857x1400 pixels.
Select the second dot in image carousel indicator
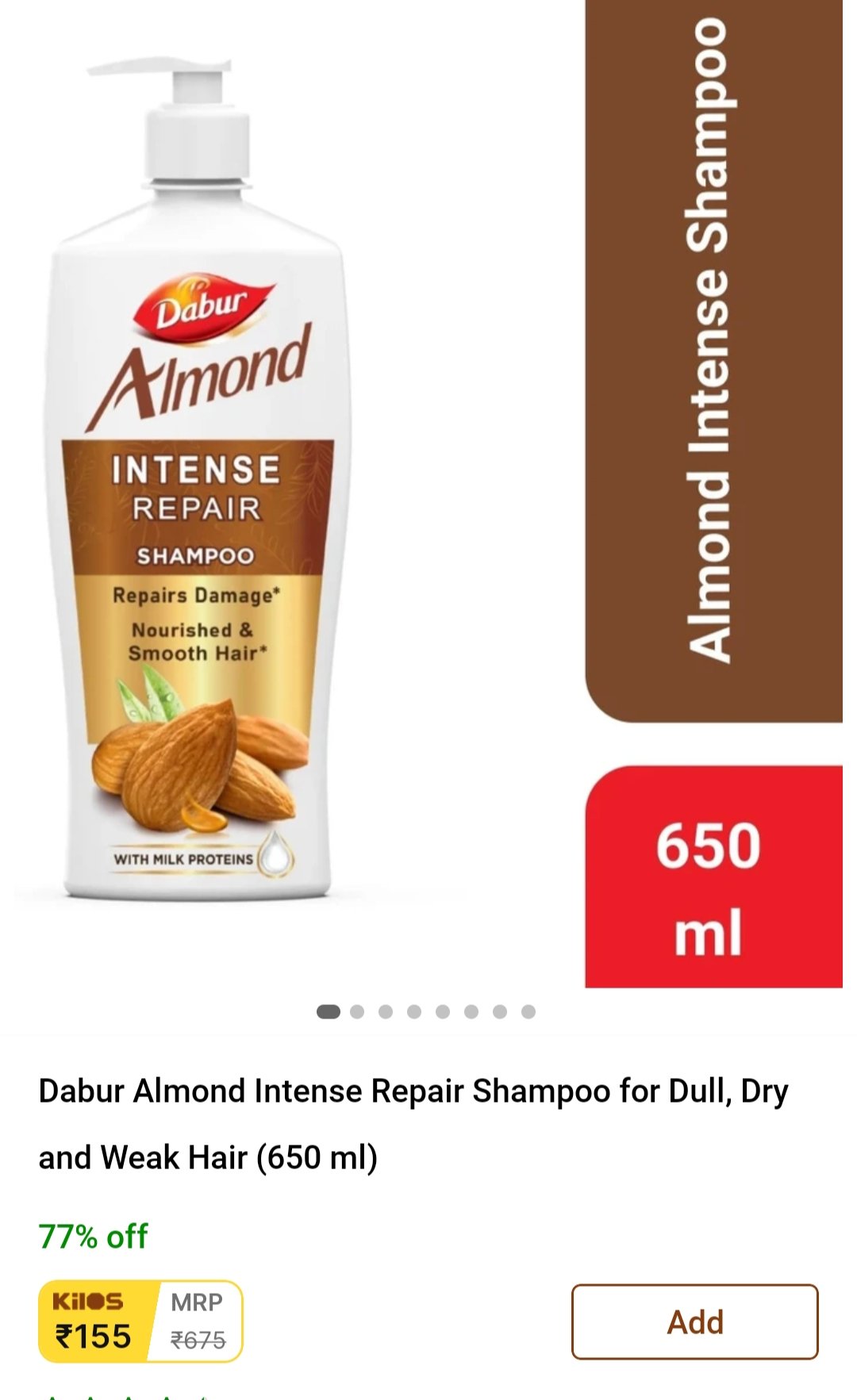pyautogui.click(x=357, y=1011)
